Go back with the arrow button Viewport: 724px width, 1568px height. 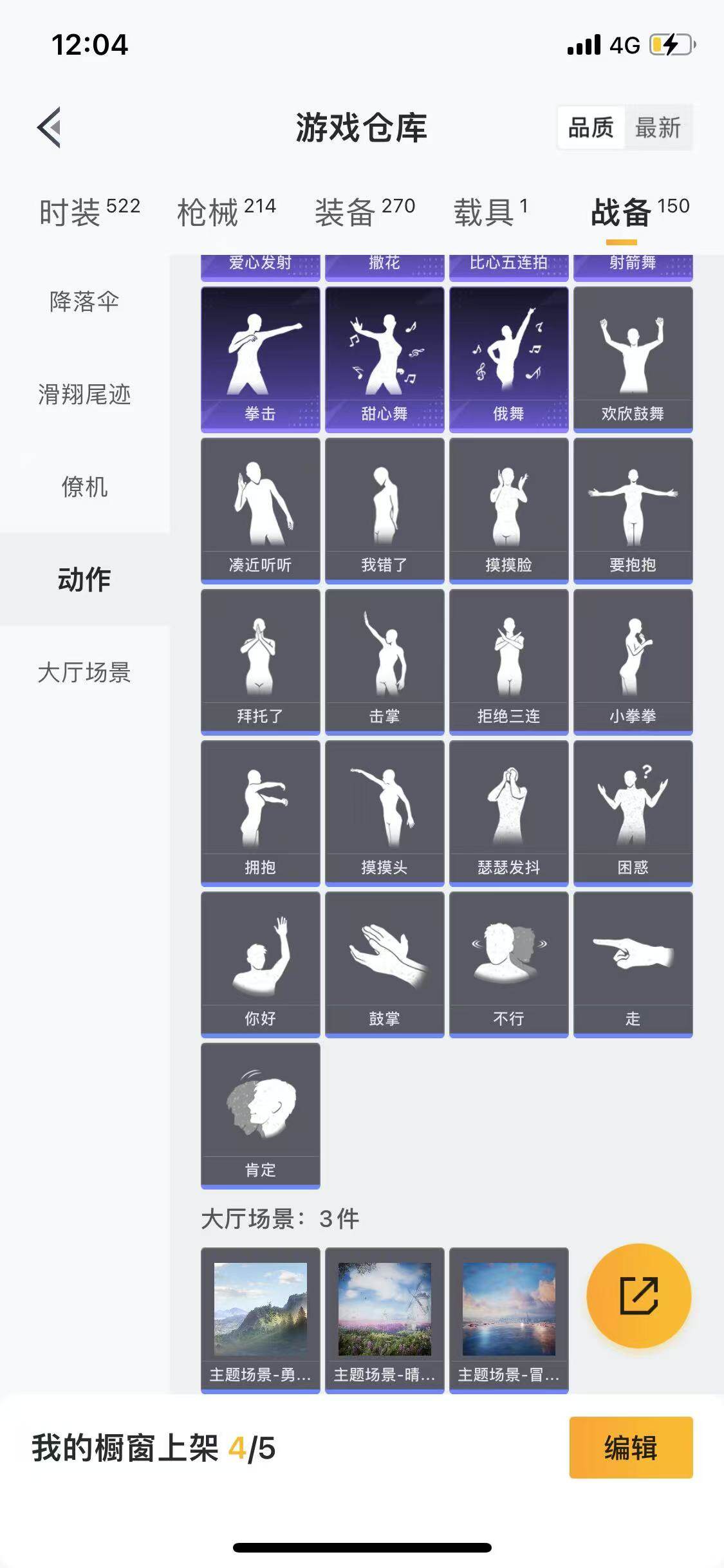[50, 127]
